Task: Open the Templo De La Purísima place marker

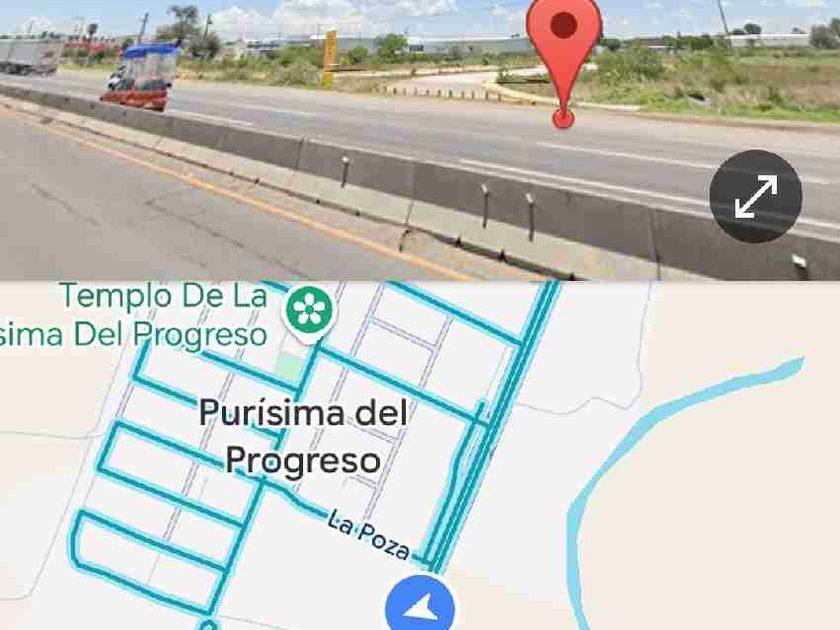Action: (x=309, y=311)
